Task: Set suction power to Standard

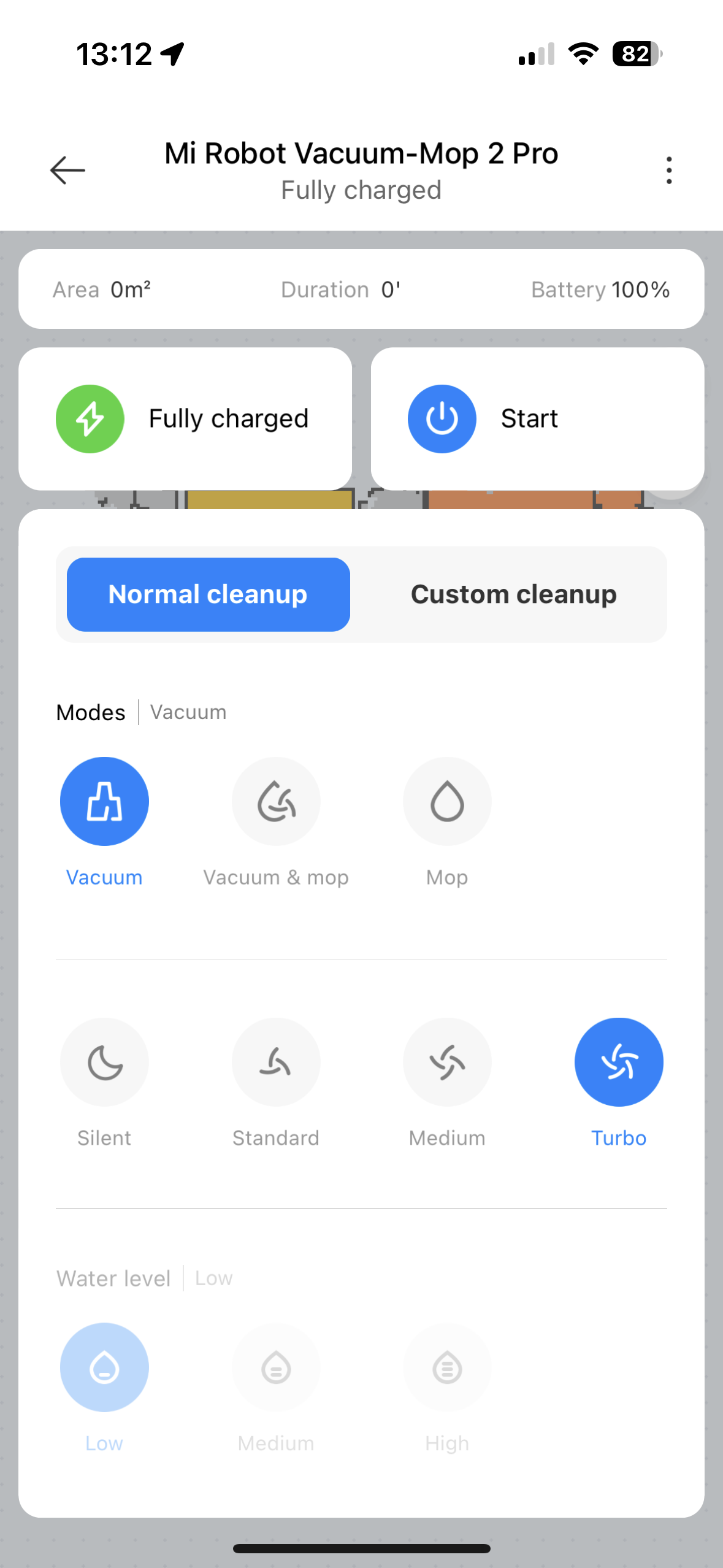Action: [x=276, y=1062]
